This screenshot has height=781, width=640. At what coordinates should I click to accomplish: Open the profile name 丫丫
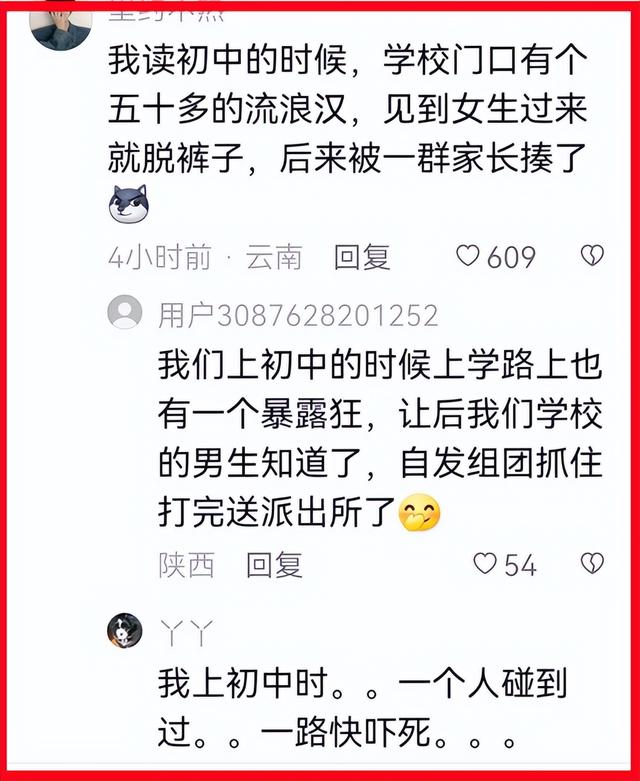[x=186, y=631]
